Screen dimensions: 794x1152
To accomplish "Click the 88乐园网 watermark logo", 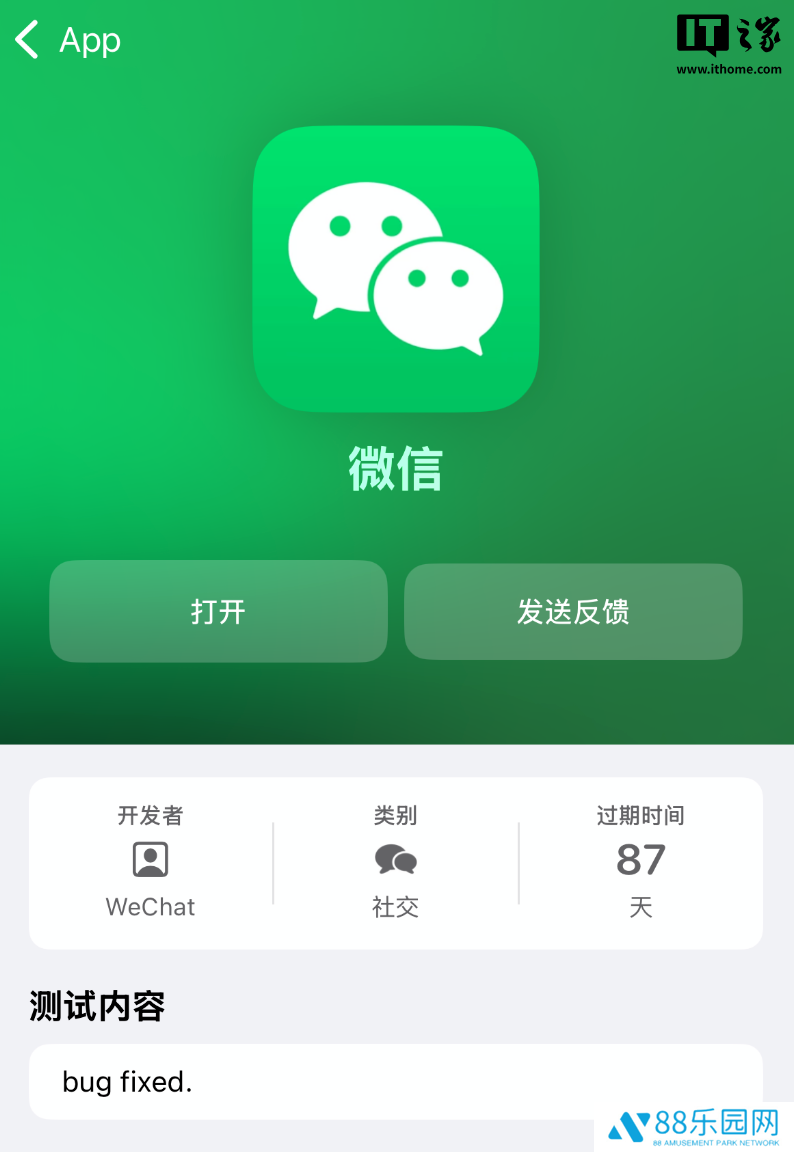I will click(697, 1128).
